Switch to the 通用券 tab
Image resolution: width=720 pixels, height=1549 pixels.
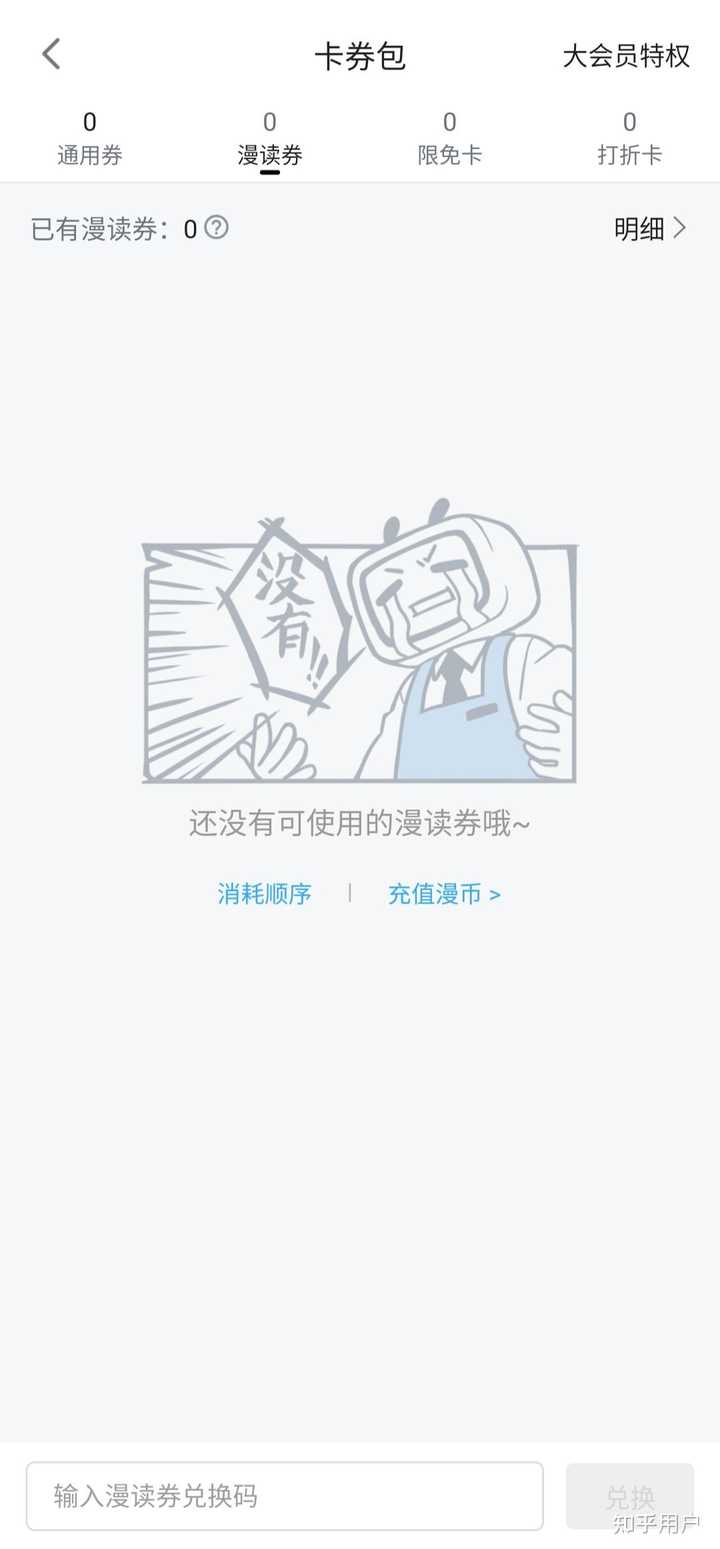coord(90,139)
